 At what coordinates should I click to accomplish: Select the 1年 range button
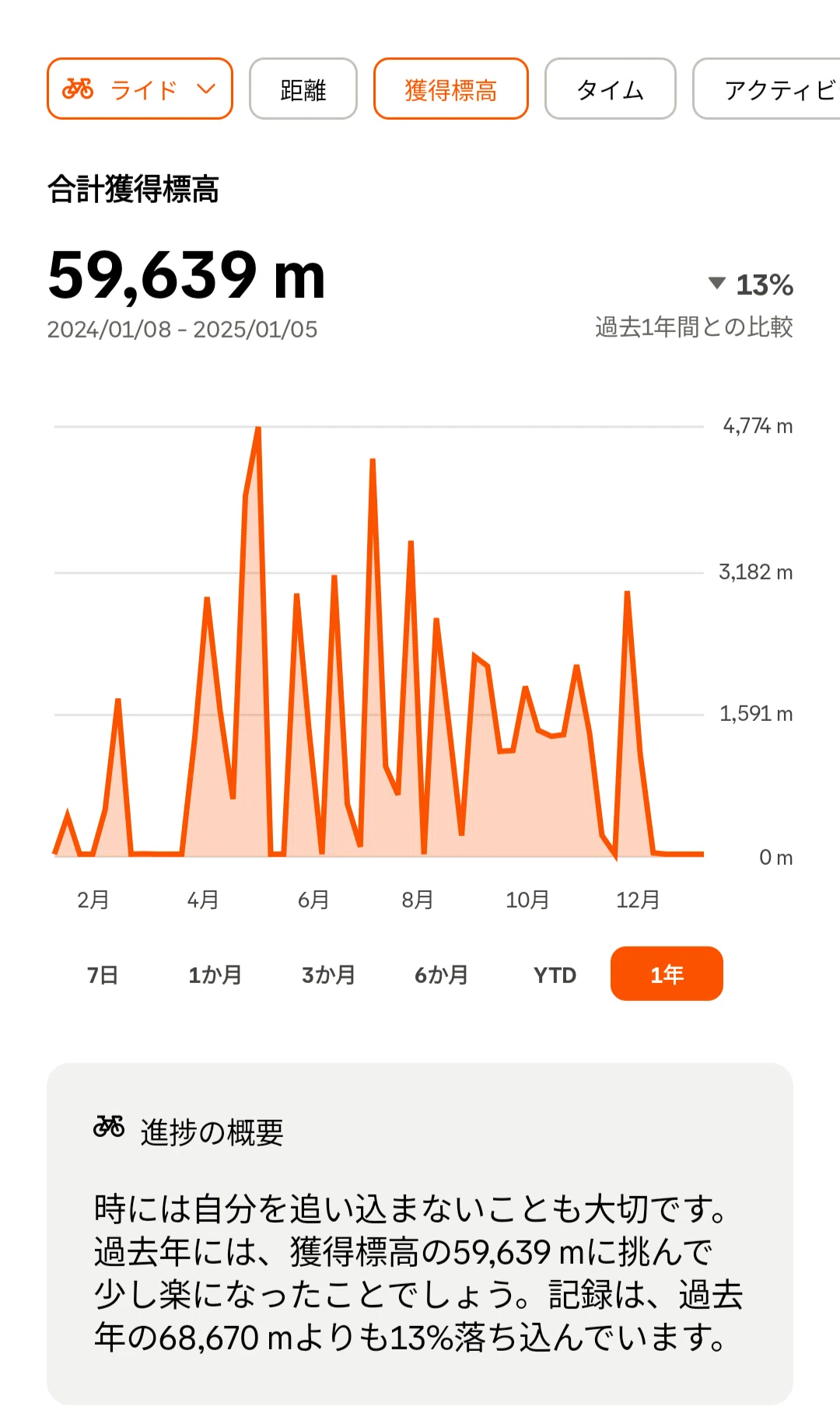(x=667, y=974)
